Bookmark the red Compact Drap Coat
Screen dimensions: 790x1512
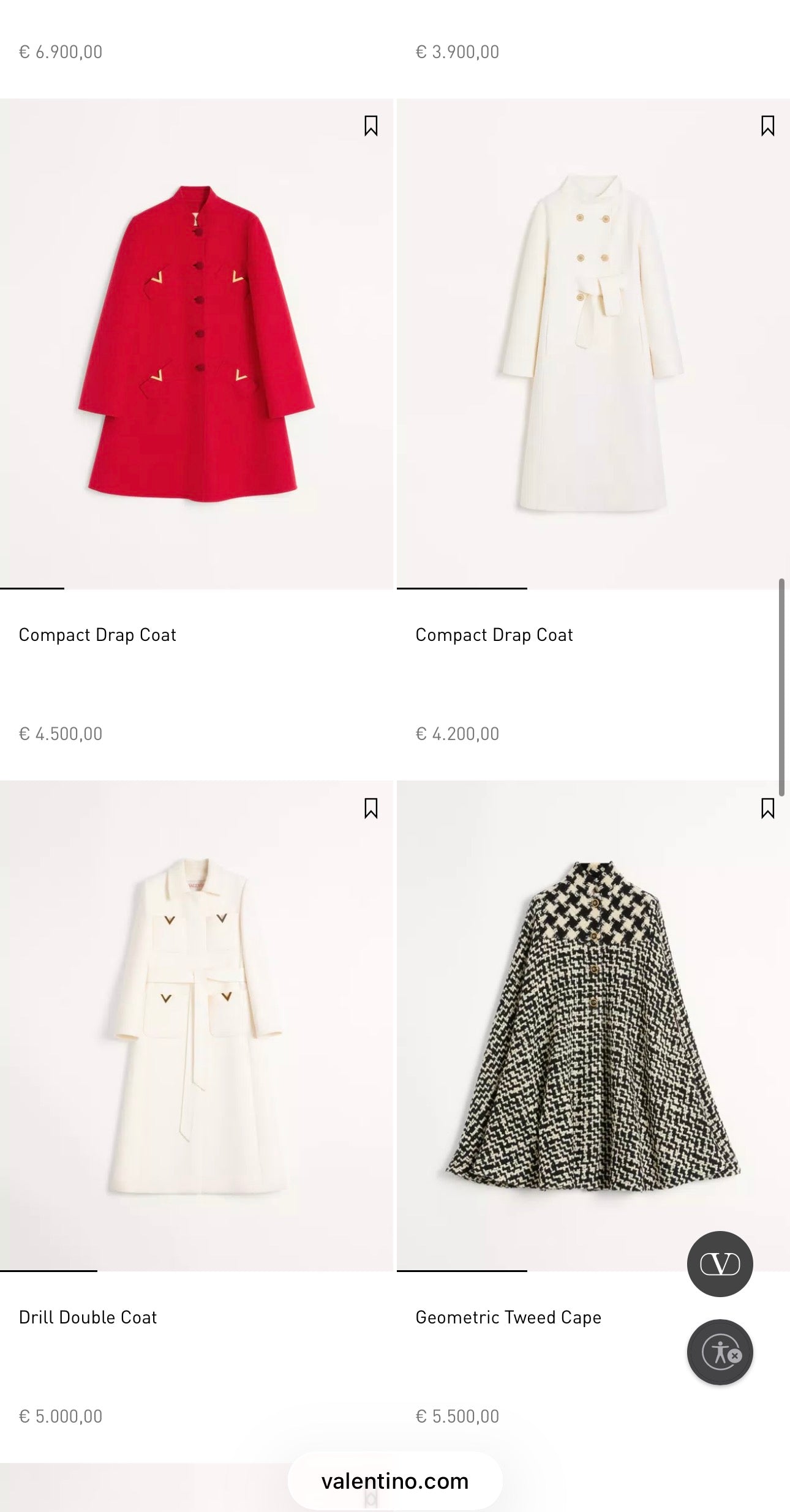pyautogui.click(x=371, y=126)
